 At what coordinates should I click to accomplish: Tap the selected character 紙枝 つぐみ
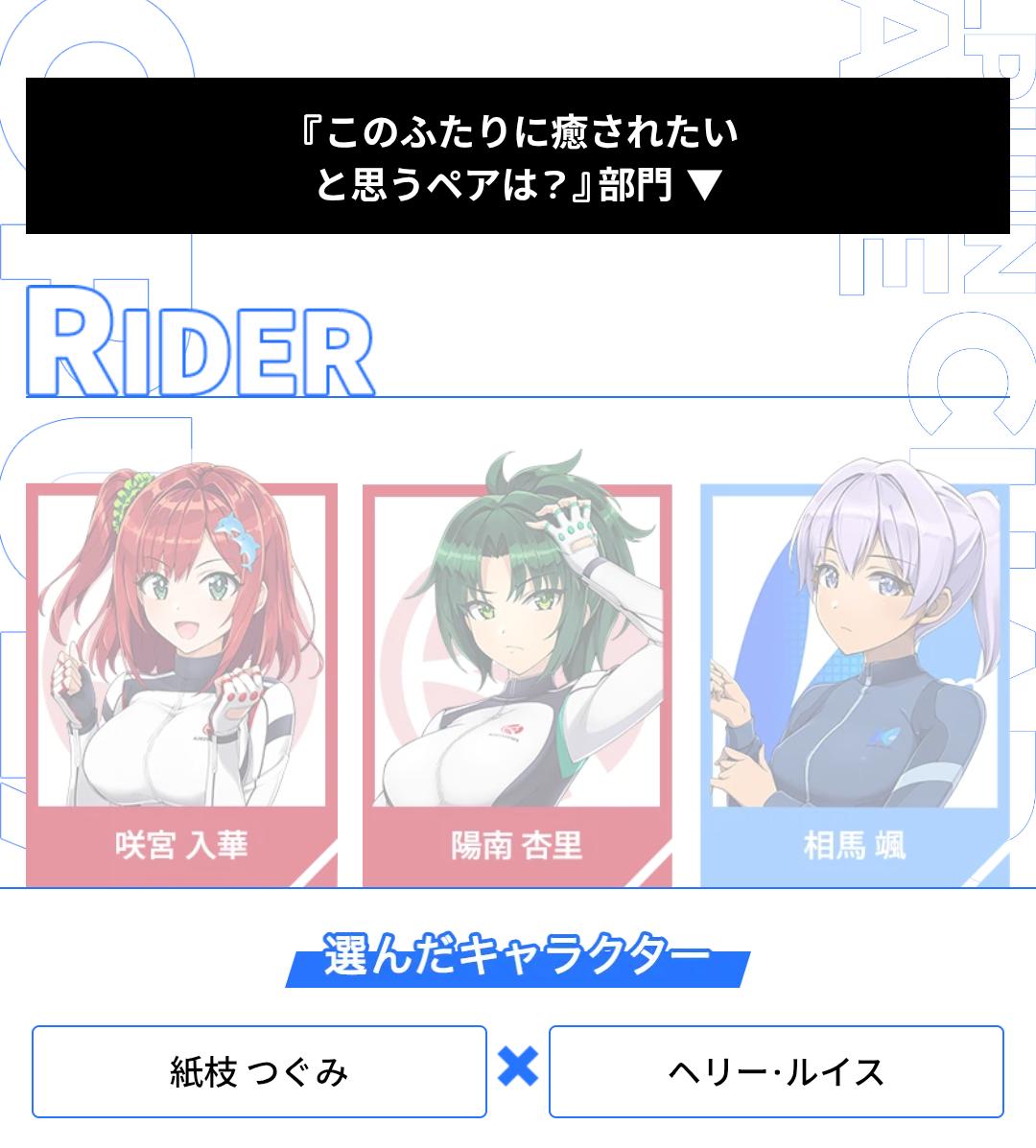259,1071
